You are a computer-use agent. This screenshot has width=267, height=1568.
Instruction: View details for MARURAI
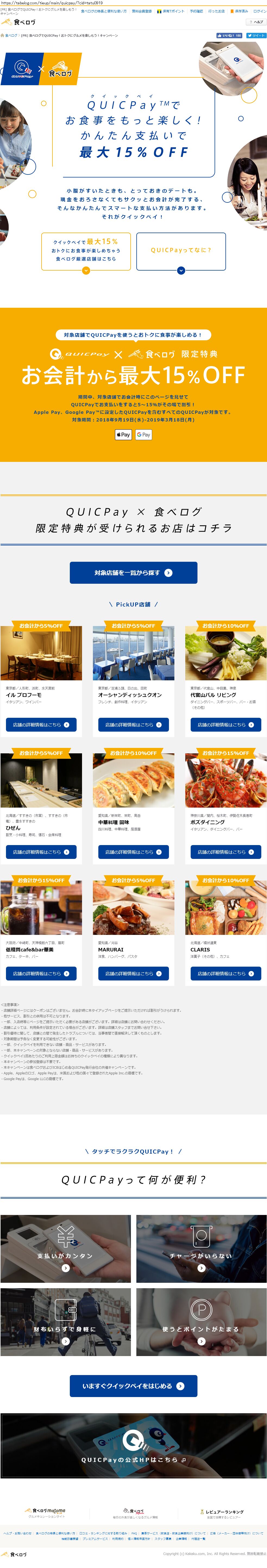pos(134,973)
